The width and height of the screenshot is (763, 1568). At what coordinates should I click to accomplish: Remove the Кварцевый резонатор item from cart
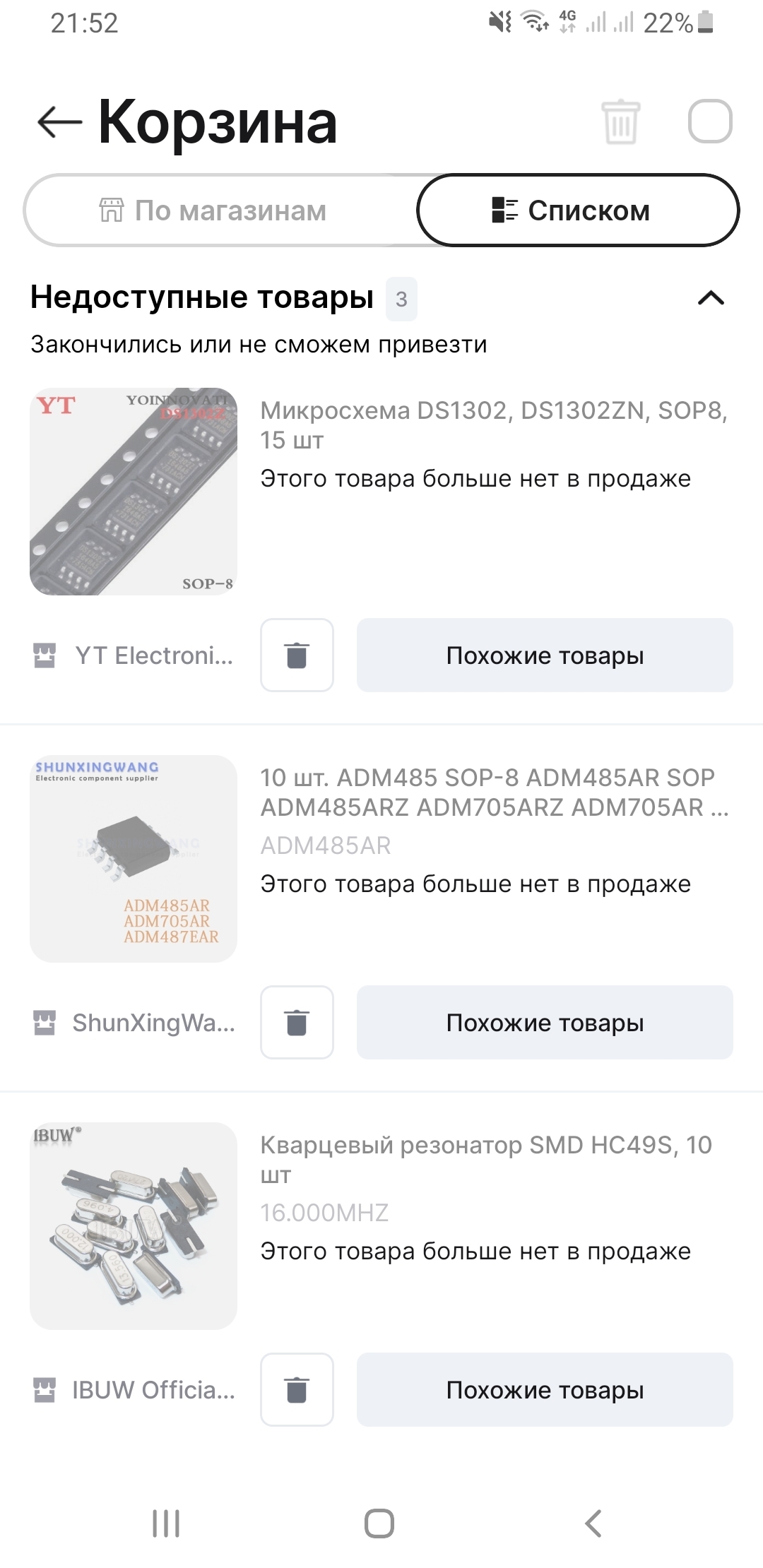(x=297, y=1390)
